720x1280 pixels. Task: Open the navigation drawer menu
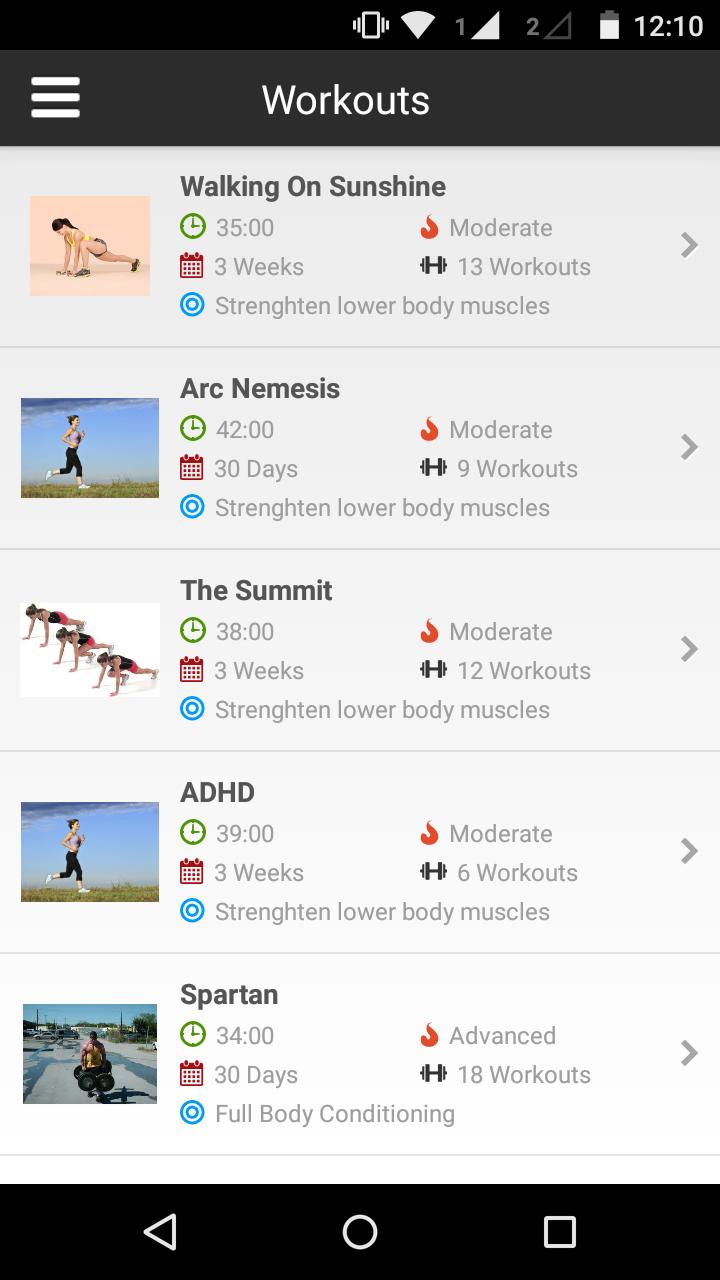point(55,97)
